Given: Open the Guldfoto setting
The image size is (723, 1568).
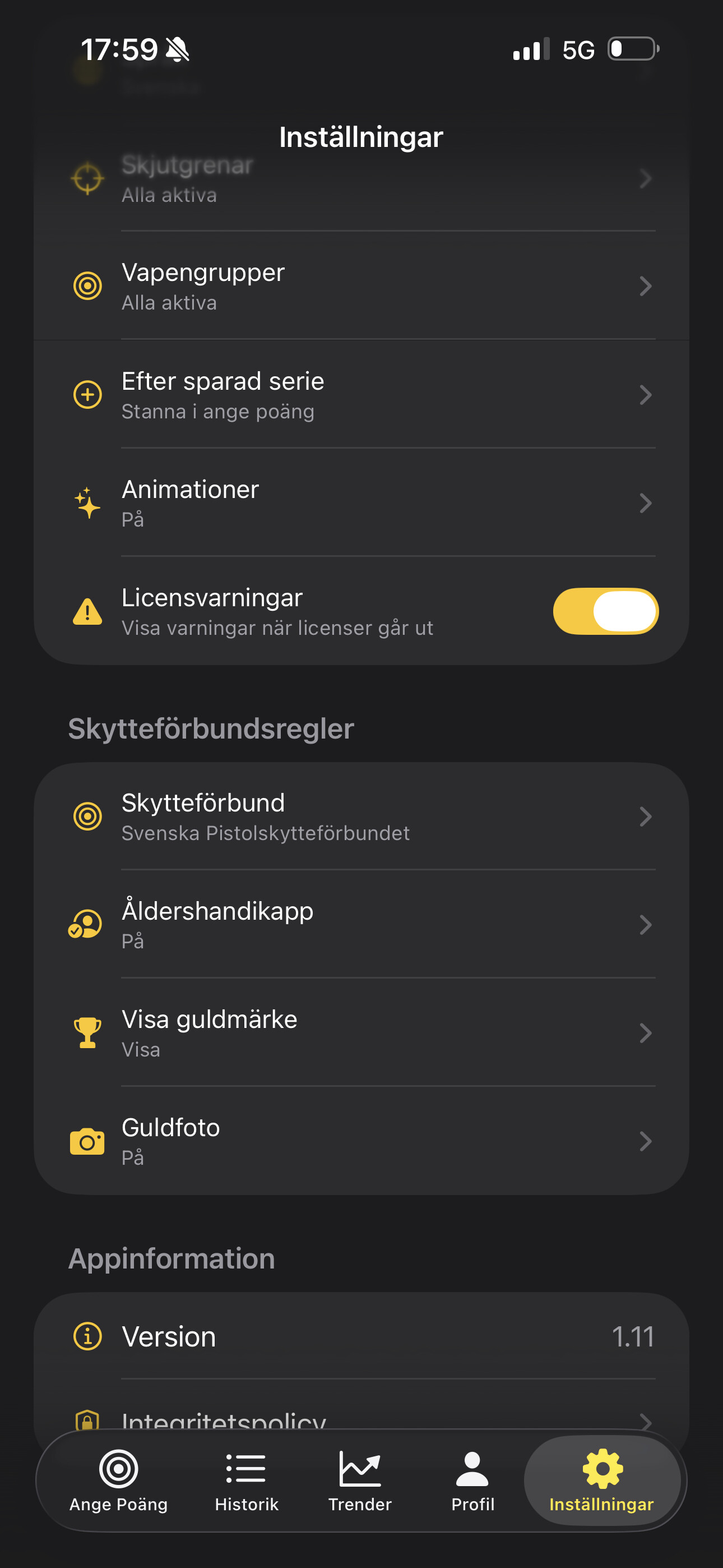Looking at the screenshot, I should tap(361, 1141).
